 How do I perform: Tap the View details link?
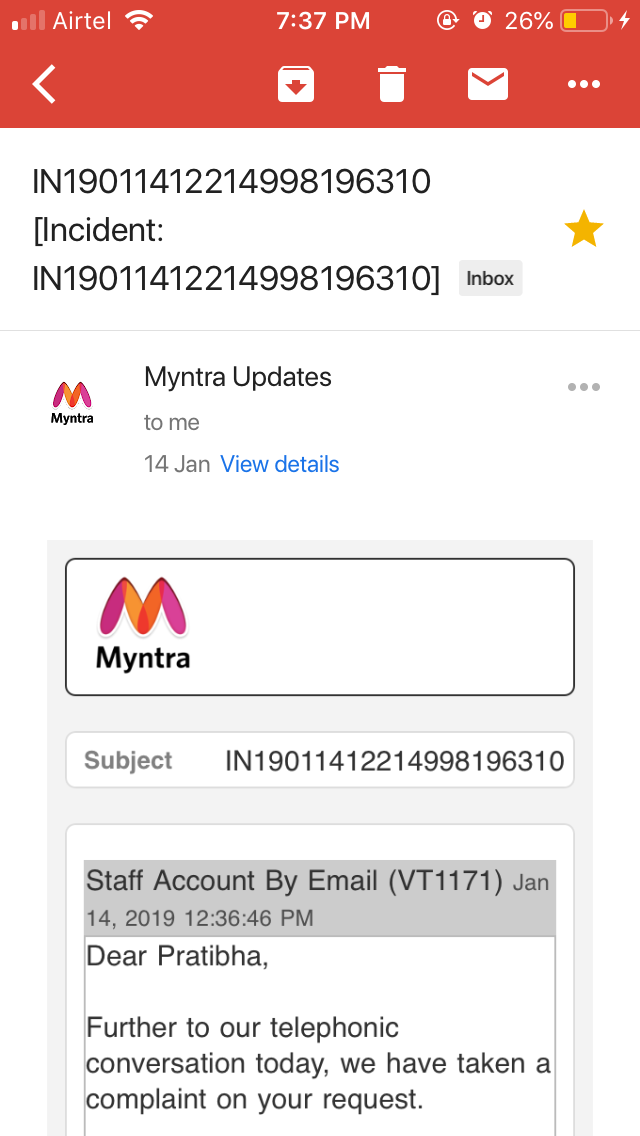coord(280,464)
